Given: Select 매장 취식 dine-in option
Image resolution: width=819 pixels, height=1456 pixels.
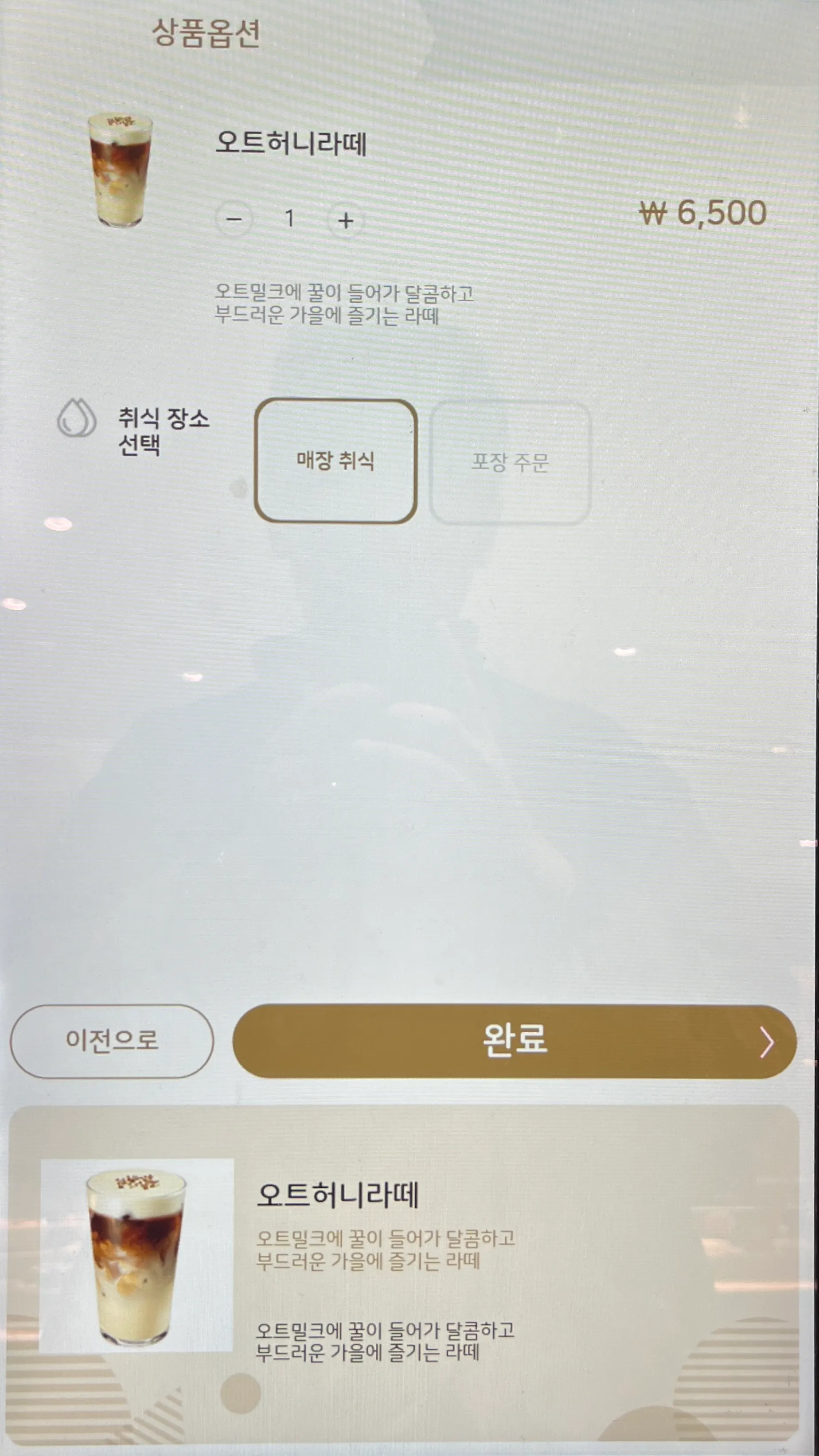Looking at the screenshot, I should pos(336,461).
